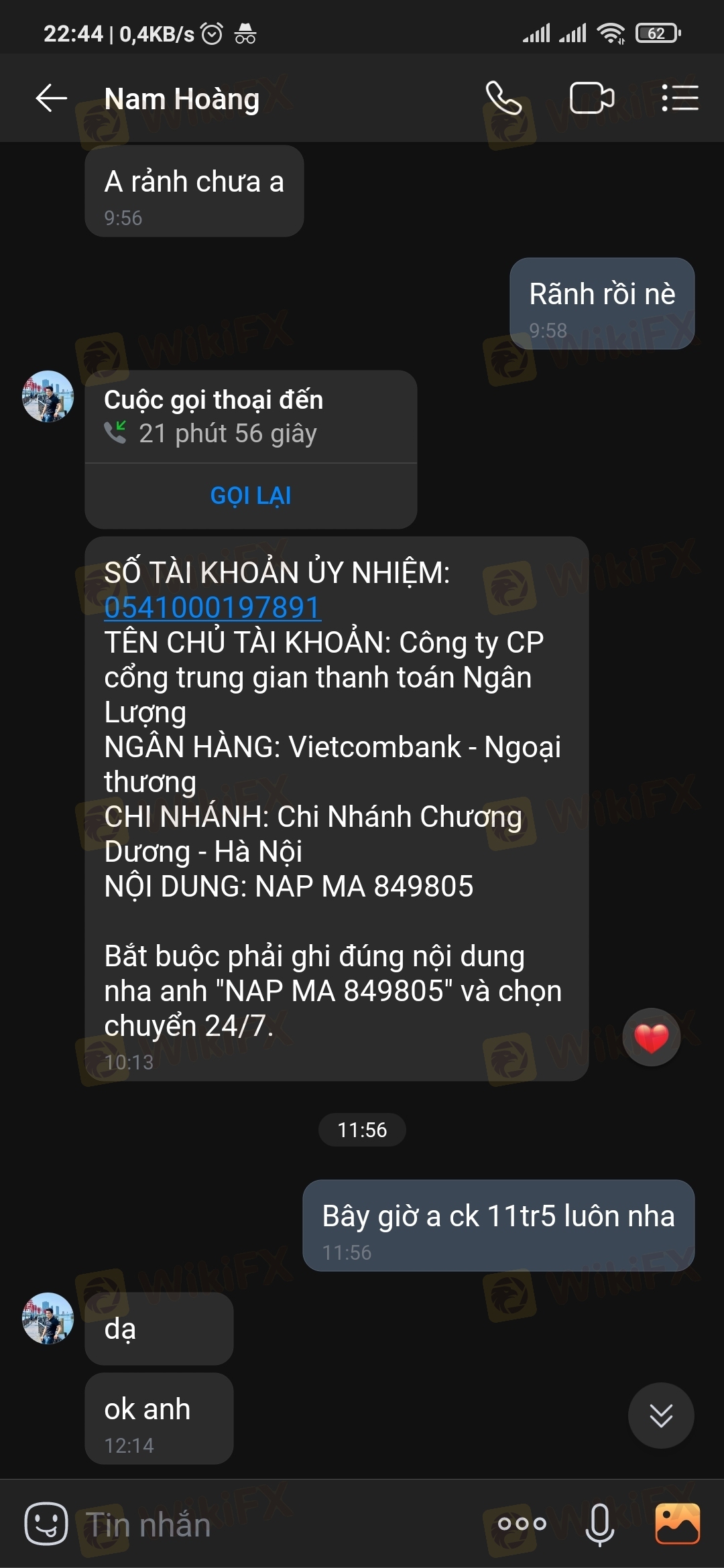Jump to the latest messages arrow
Viewport: 724px width, 1568px height.
pyautogui.click(x=660, y=1415)
